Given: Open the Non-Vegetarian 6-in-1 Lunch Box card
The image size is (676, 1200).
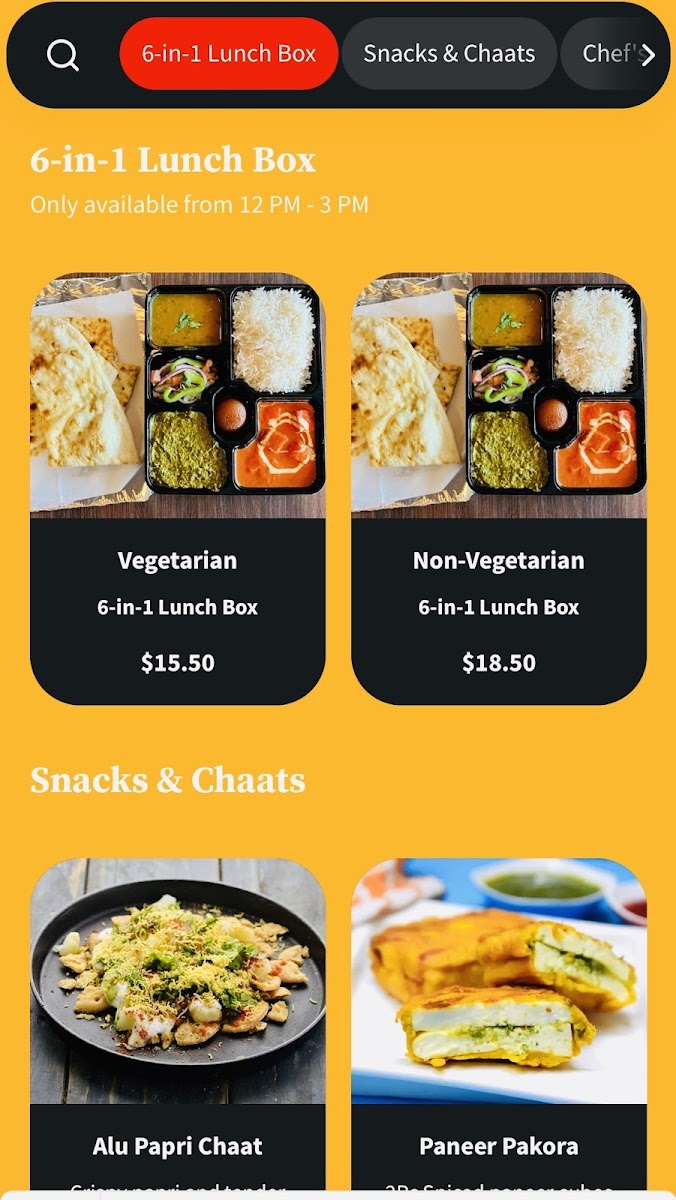Looking at the screenshot, I should (x=498, y=490).
